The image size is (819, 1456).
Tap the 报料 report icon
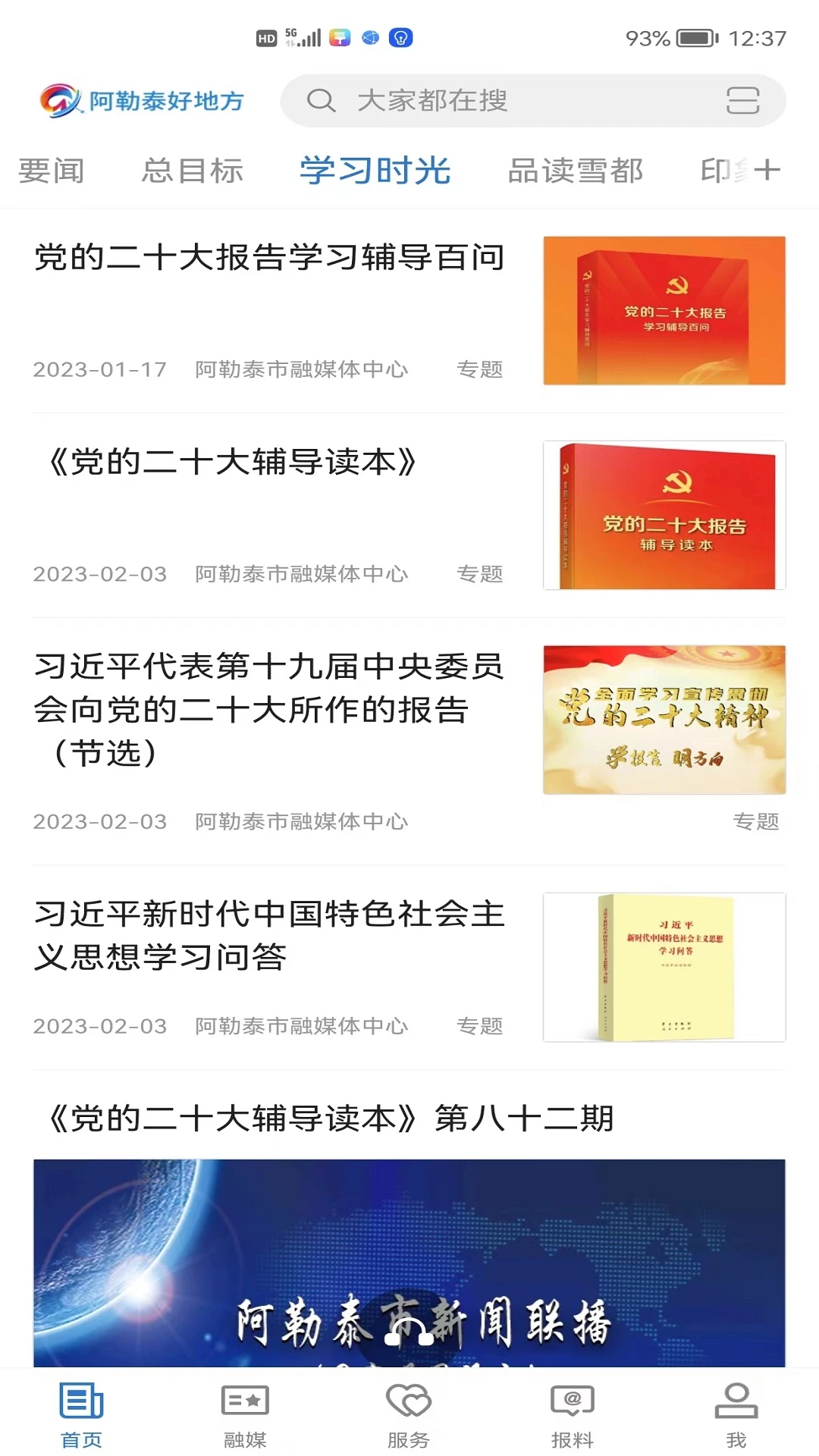pyautogui.click(x=571, y=1410)
